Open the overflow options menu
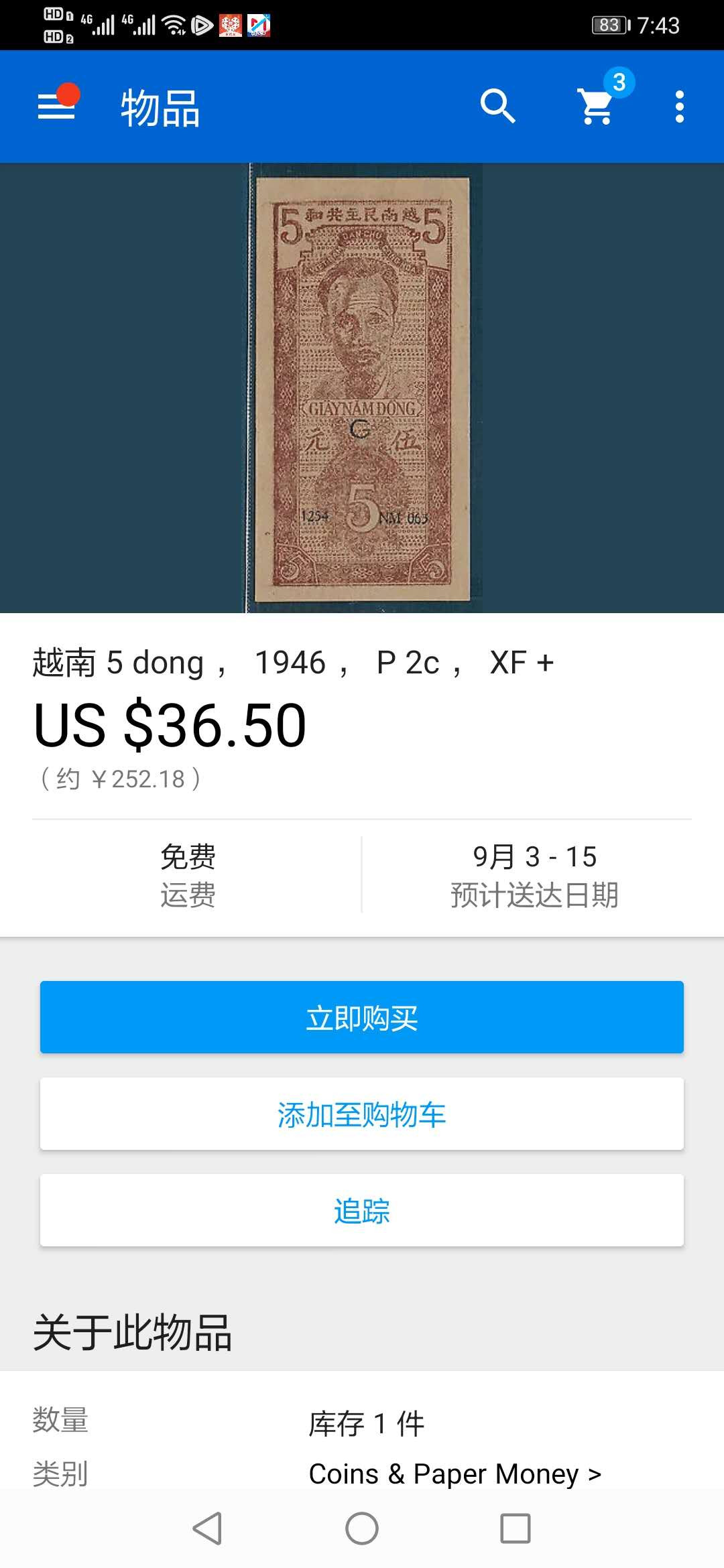 coord(678,106)
